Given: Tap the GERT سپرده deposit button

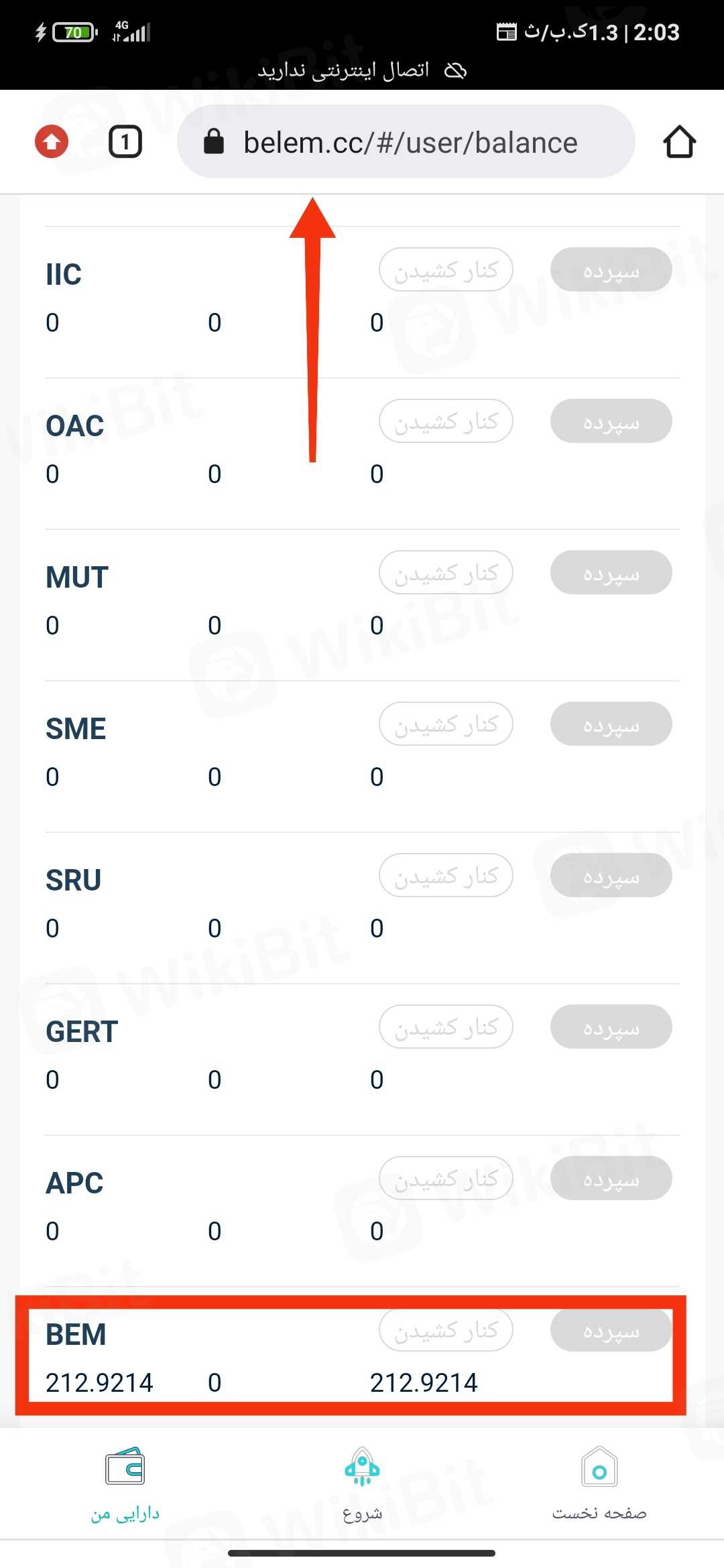Looking at the screenshot, I should click(x=611, y=1027).
